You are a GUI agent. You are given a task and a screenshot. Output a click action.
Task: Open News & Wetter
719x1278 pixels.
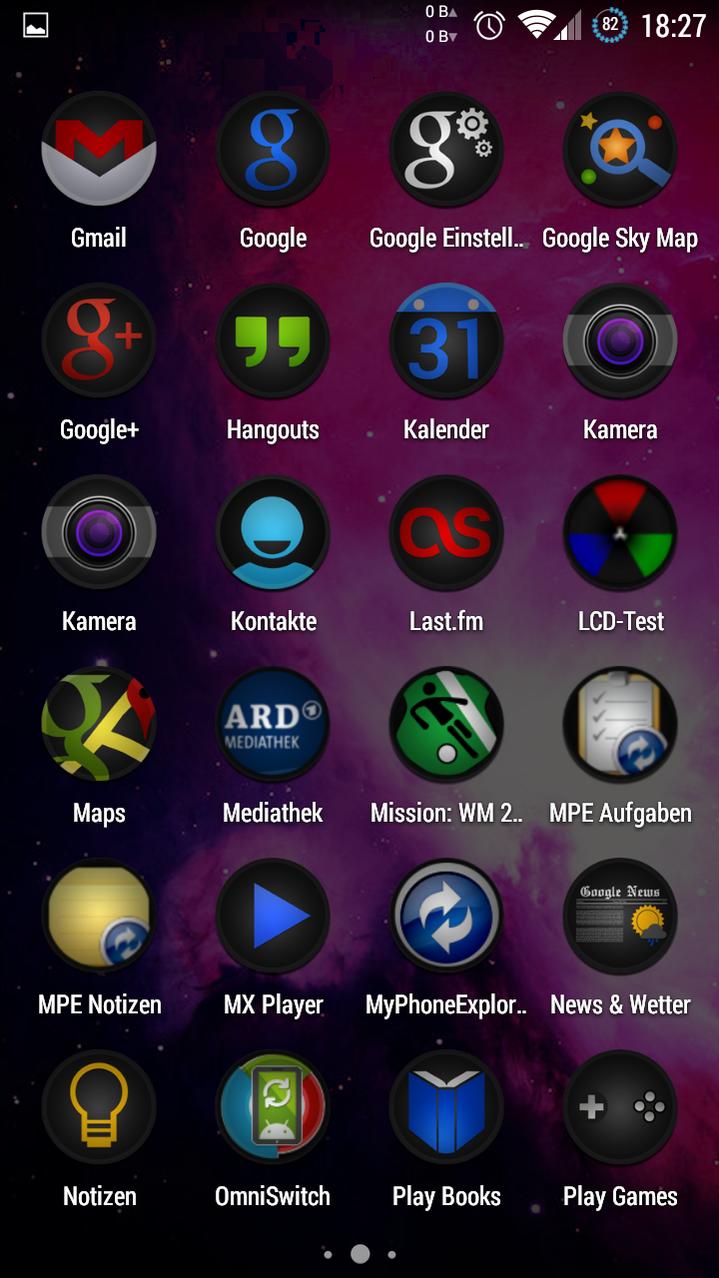pyautogui.click(x=620, y=916)
